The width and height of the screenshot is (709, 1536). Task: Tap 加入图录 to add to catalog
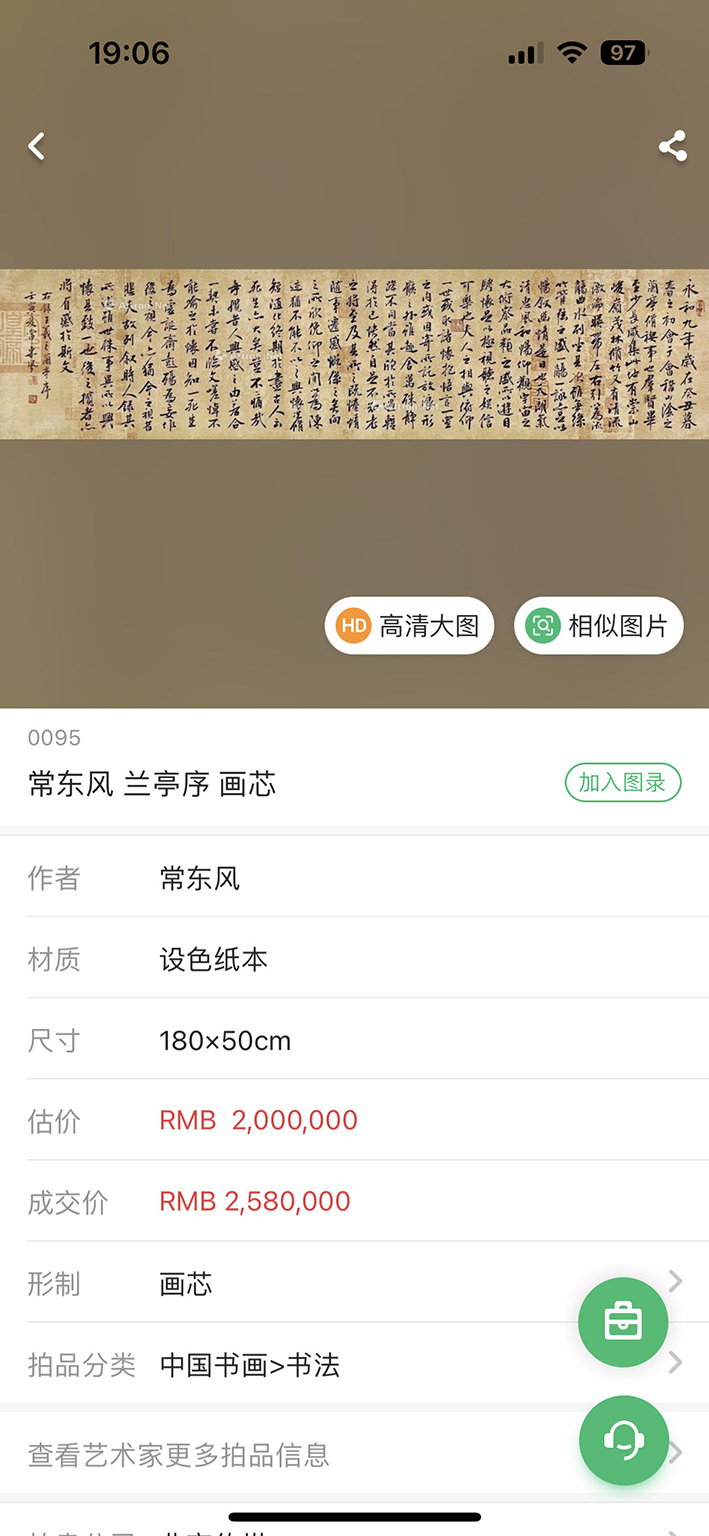622,783
